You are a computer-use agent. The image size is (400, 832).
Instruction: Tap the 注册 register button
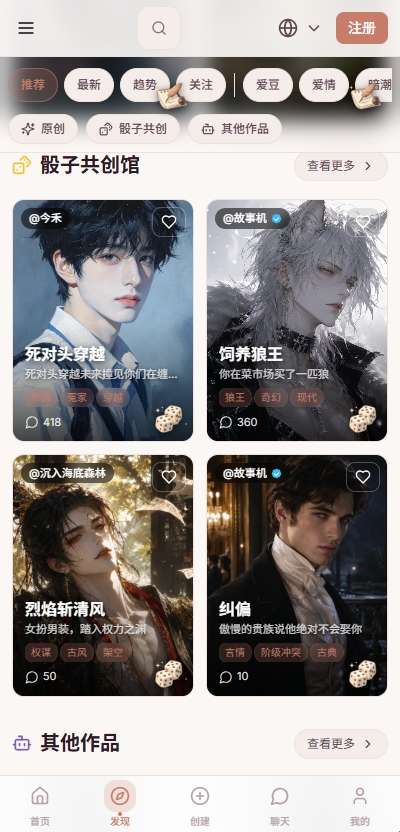(x=362, y=28)
